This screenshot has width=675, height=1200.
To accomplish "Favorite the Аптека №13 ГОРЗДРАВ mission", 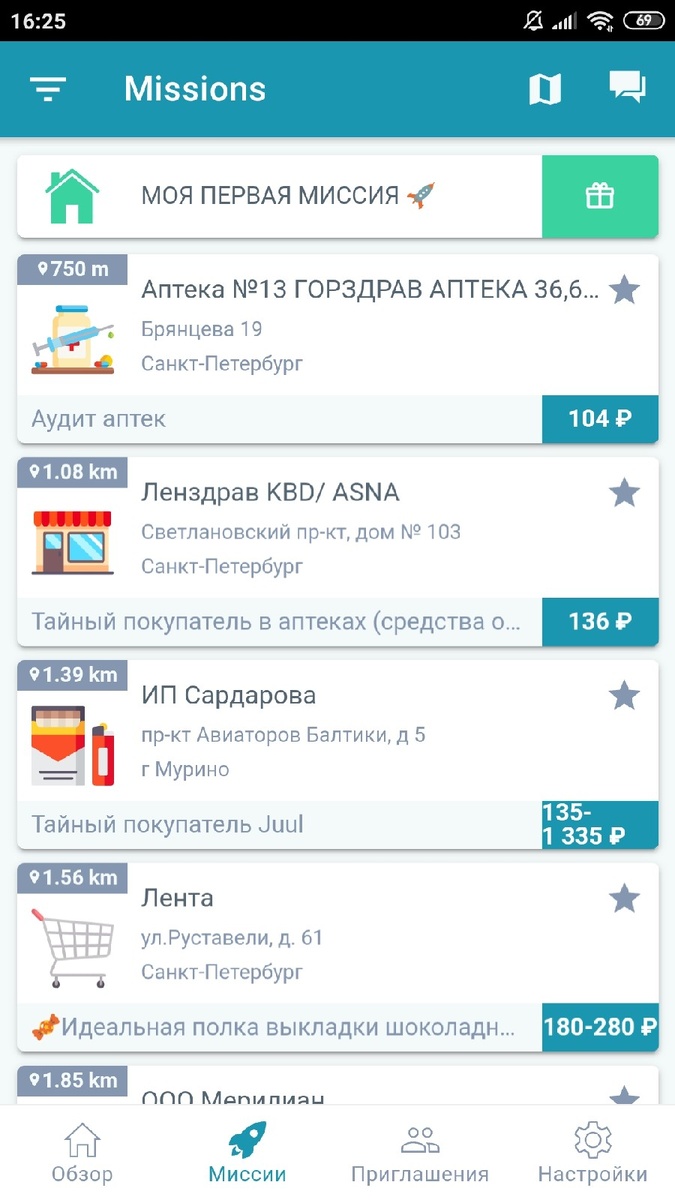I will 624,290.
